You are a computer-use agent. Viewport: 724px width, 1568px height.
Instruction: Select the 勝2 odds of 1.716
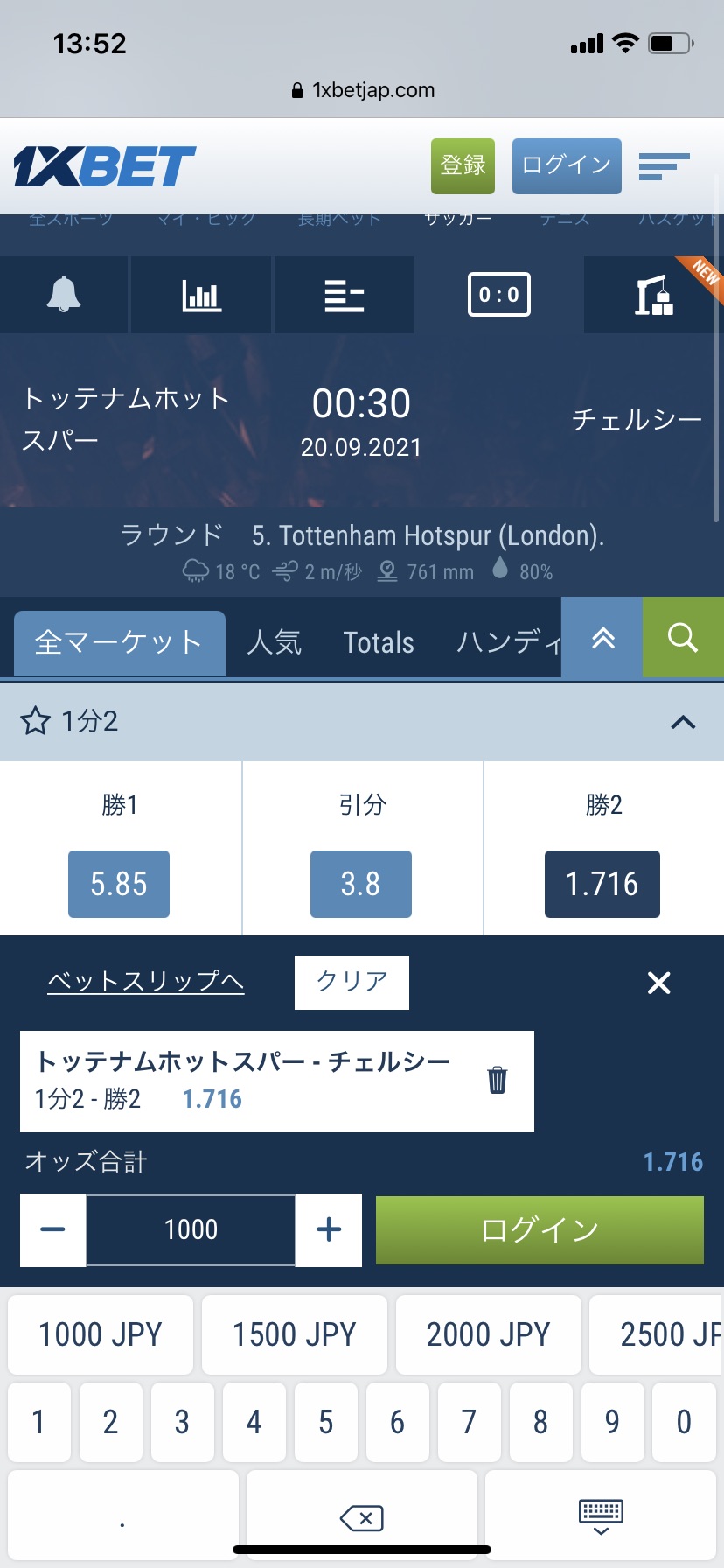click(602, 884)
